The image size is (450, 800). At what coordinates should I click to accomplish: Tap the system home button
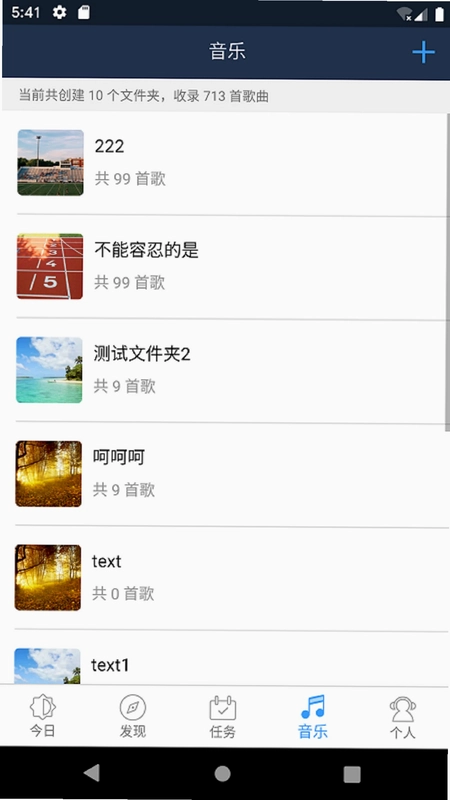click(222, 773)
